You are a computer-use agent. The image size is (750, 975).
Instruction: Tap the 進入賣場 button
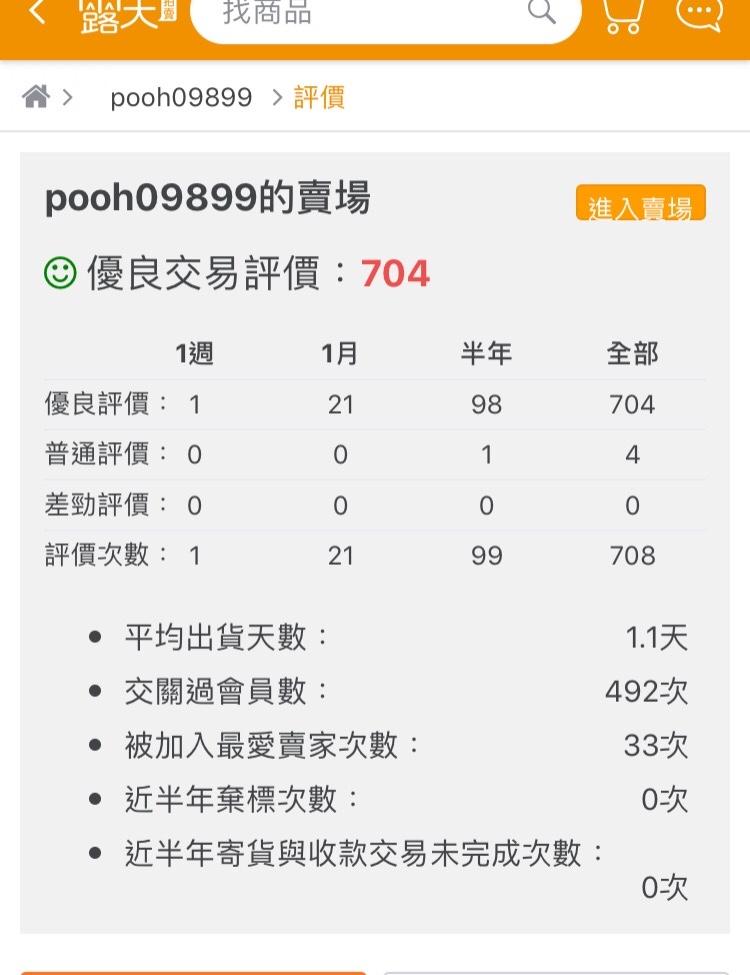(x=640, y=203)
